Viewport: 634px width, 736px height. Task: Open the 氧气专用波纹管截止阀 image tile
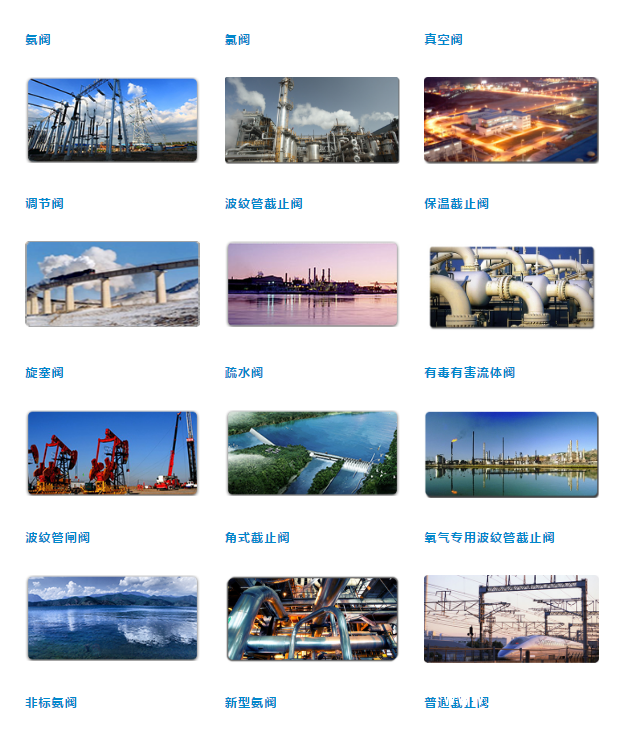[511, 453]
